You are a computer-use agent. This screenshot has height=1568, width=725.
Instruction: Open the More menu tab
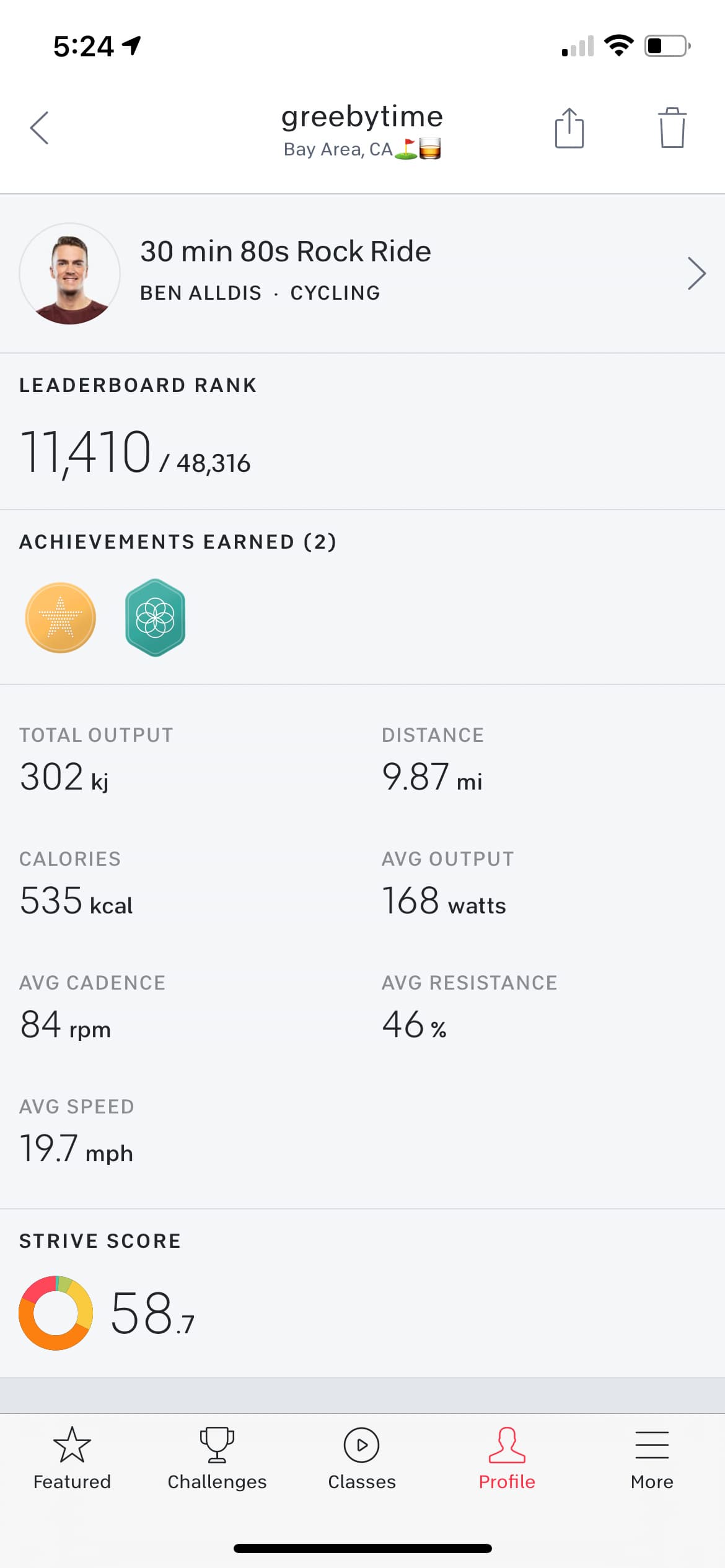(x=652, y=1457)
